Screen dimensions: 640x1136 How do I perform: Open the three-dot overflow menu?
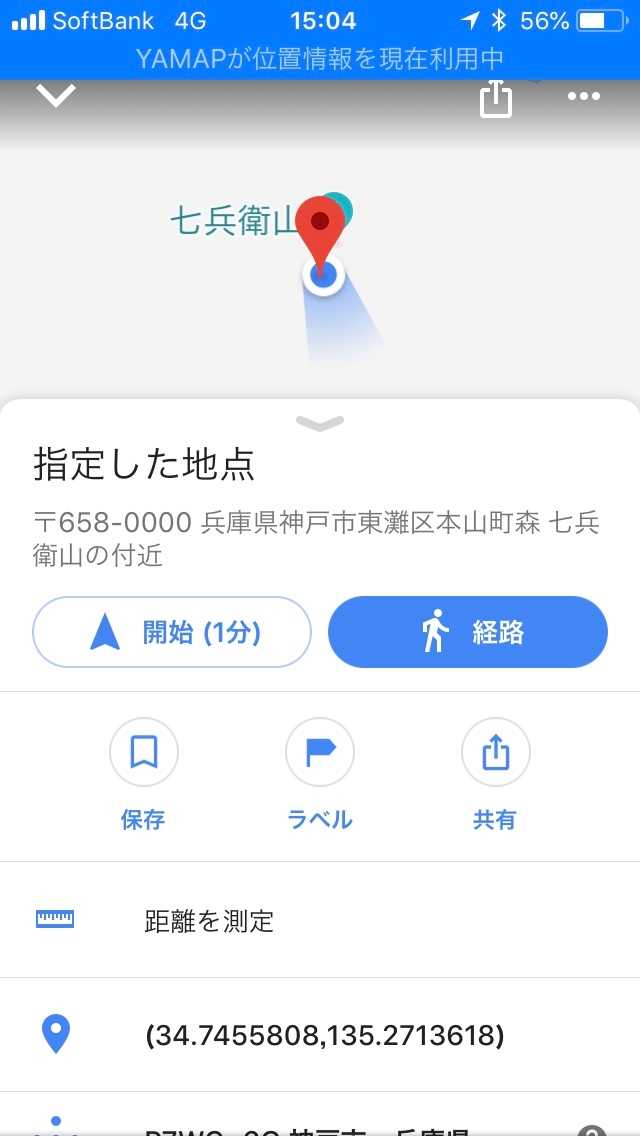(x=583, y=96)
